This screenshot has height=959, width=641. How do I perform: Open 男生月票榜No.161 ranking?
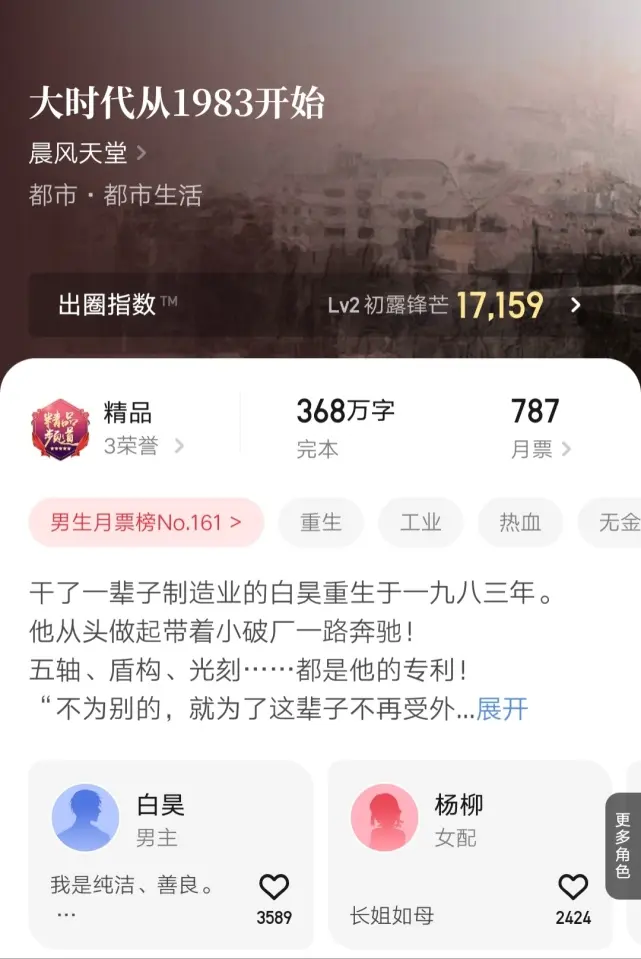(x=146, y=522)
